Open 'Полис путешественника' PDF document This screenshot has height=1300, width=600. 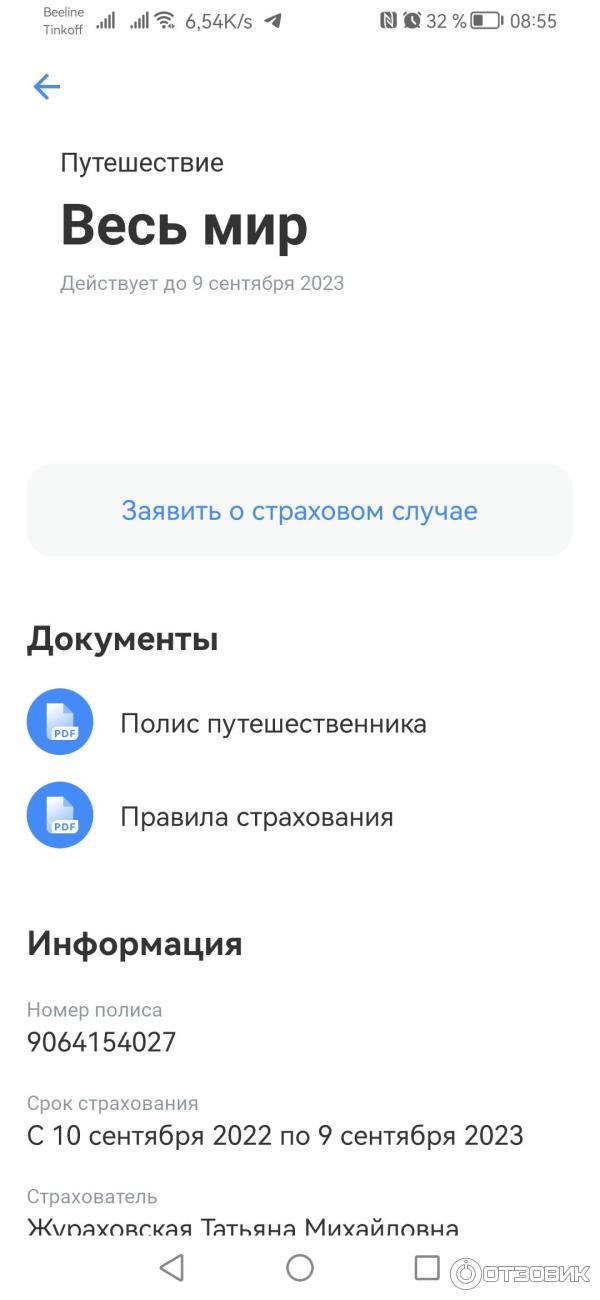click(x=273, y=723)
